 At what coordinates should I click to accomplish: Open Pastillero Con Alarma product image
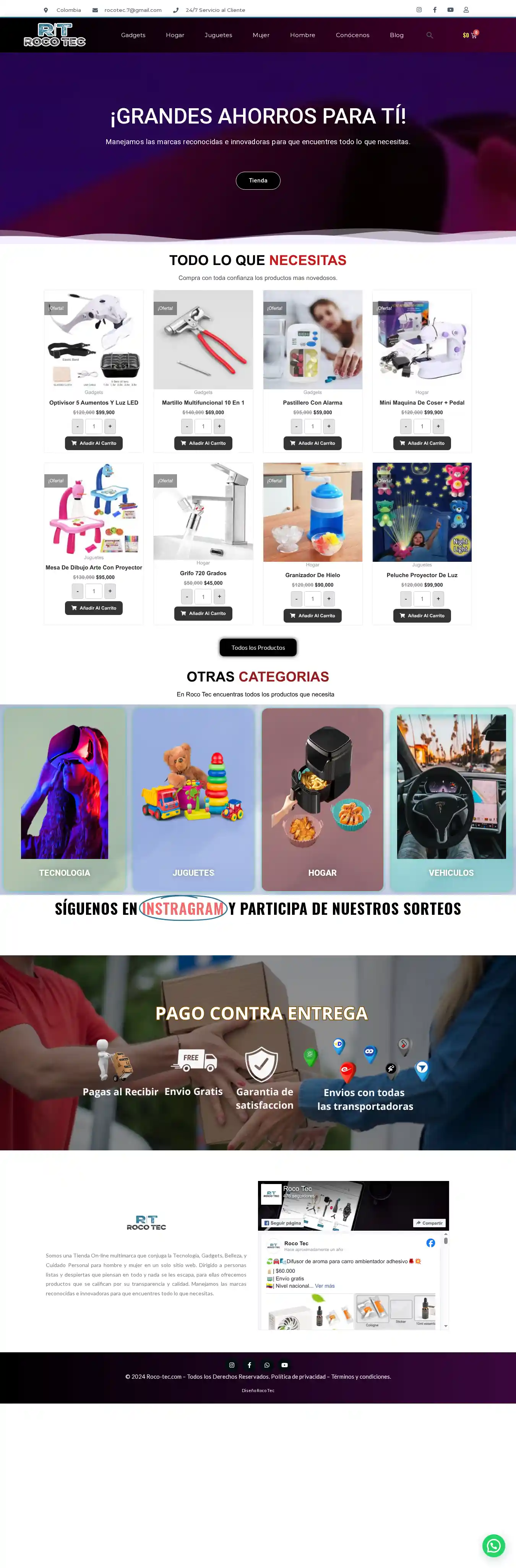[x=313, y=340]
